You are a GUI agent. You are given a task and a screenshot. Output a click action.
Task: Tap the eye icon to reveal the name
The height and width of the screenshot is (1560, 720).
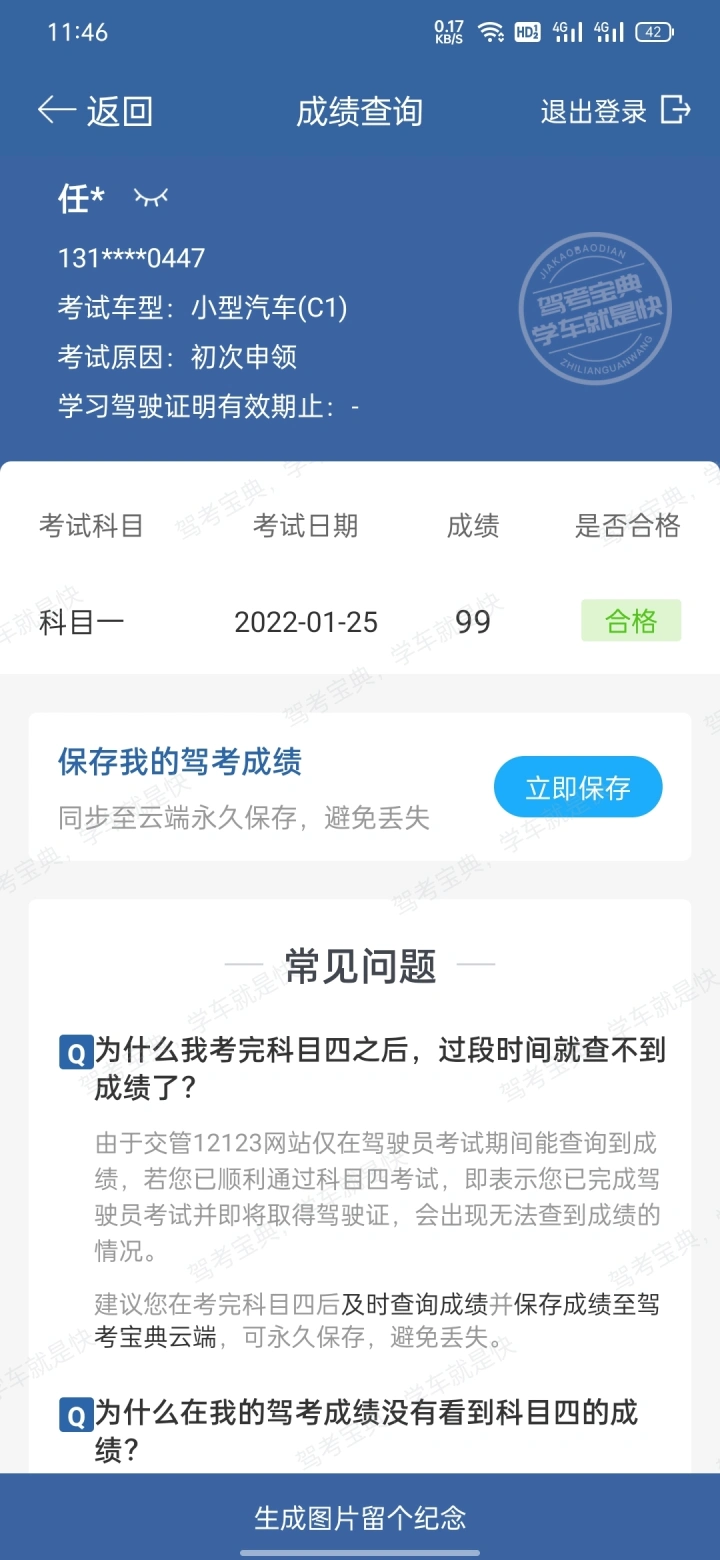pos(151,198)
